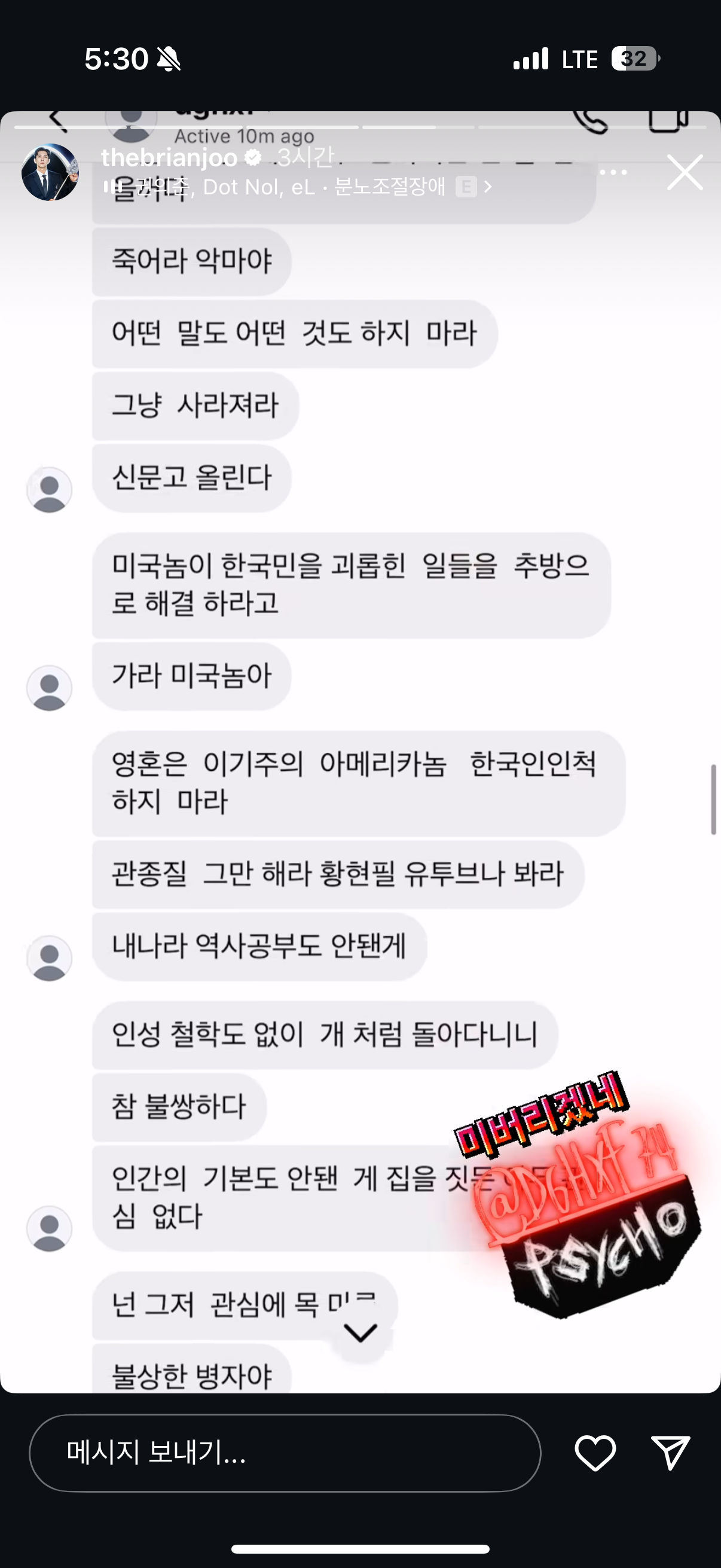721x1568 pixels.
Task: Close the story viewer
Action: pos(685,172)
